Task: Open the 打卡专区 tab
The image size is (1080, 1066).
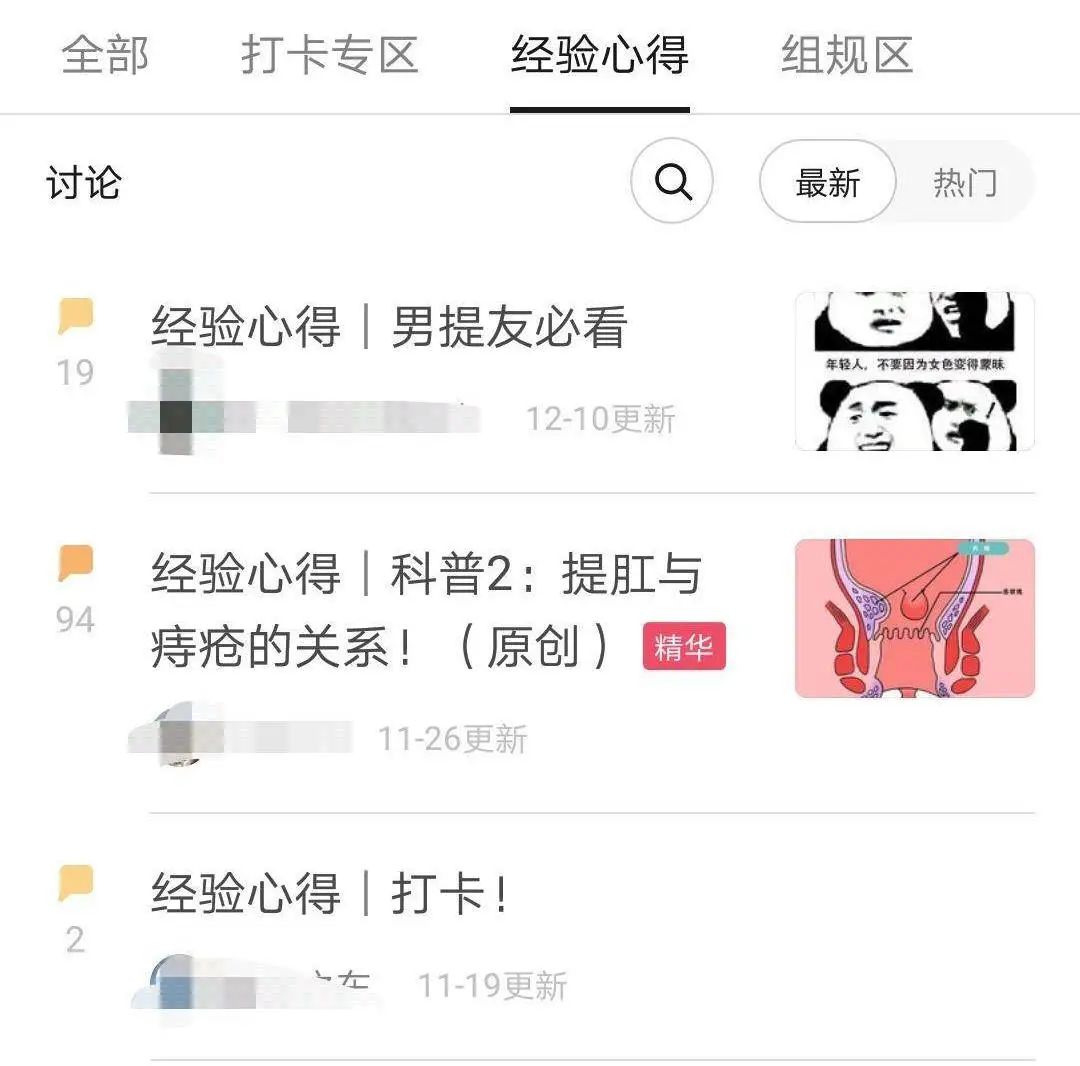Action: (329, 54)
